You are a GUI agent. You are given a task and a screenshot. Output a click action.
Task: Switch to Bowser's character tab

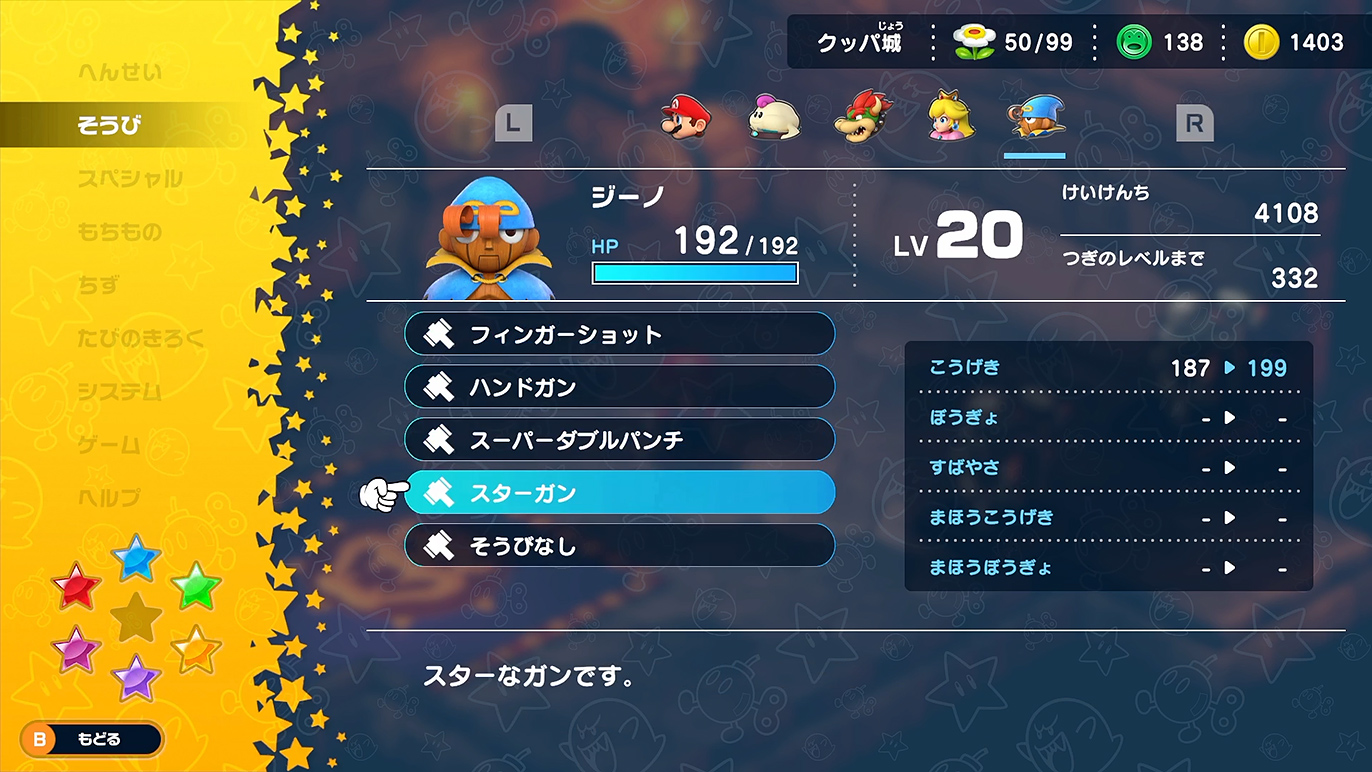point(862,118)
